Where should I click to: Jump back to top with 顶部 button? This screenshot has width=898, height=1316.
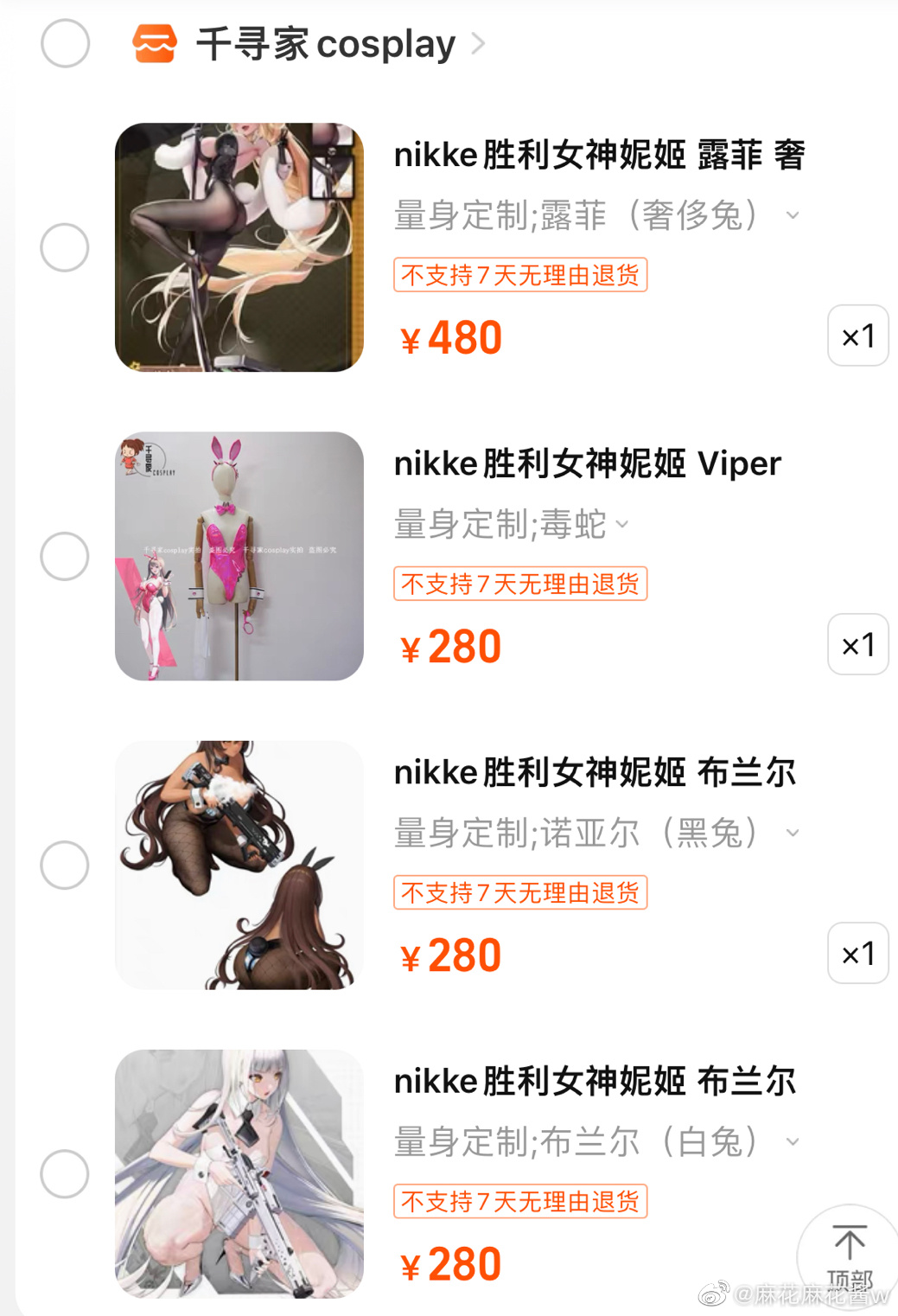[x=849, y=1254]
